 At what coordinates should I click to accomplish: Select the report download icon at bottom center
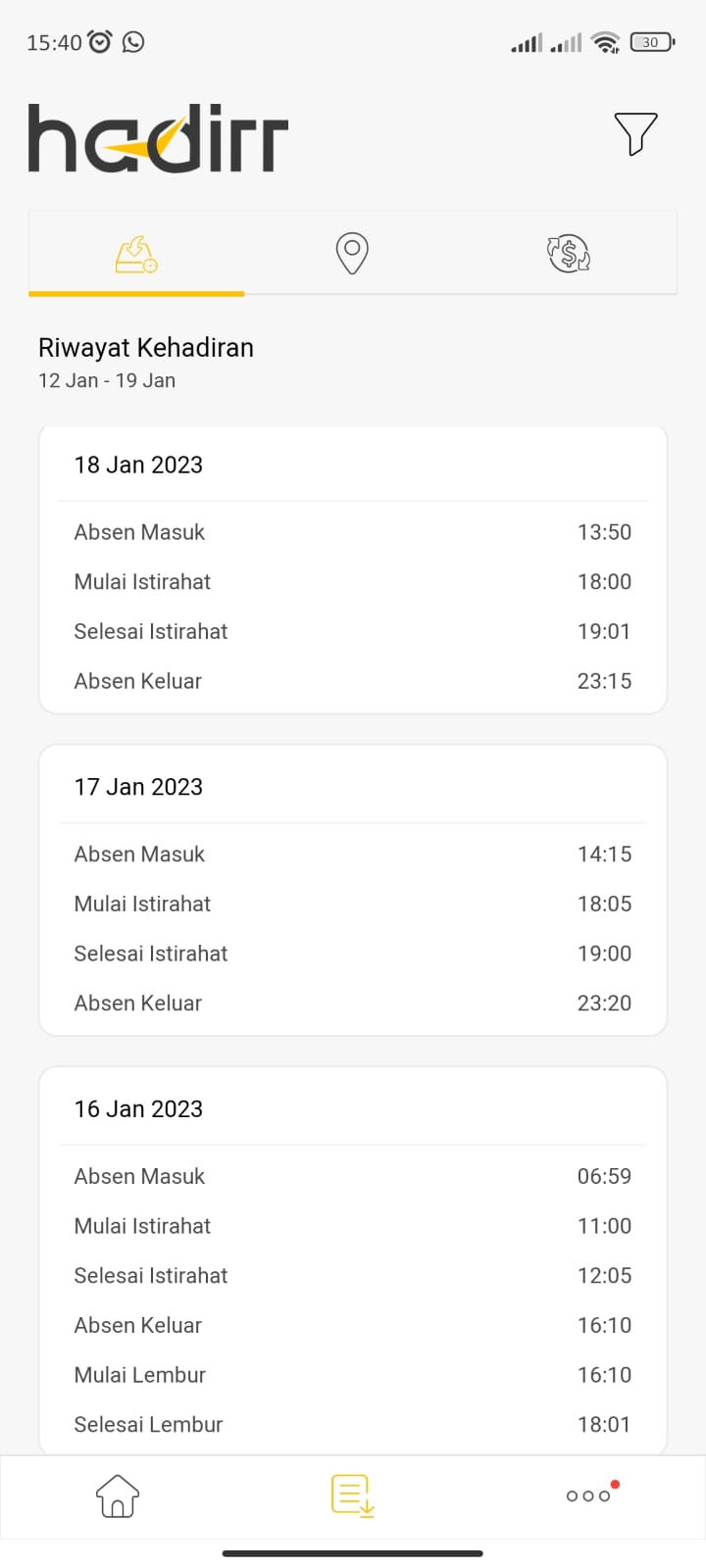pyautogui.click(x=352, y=1495)
